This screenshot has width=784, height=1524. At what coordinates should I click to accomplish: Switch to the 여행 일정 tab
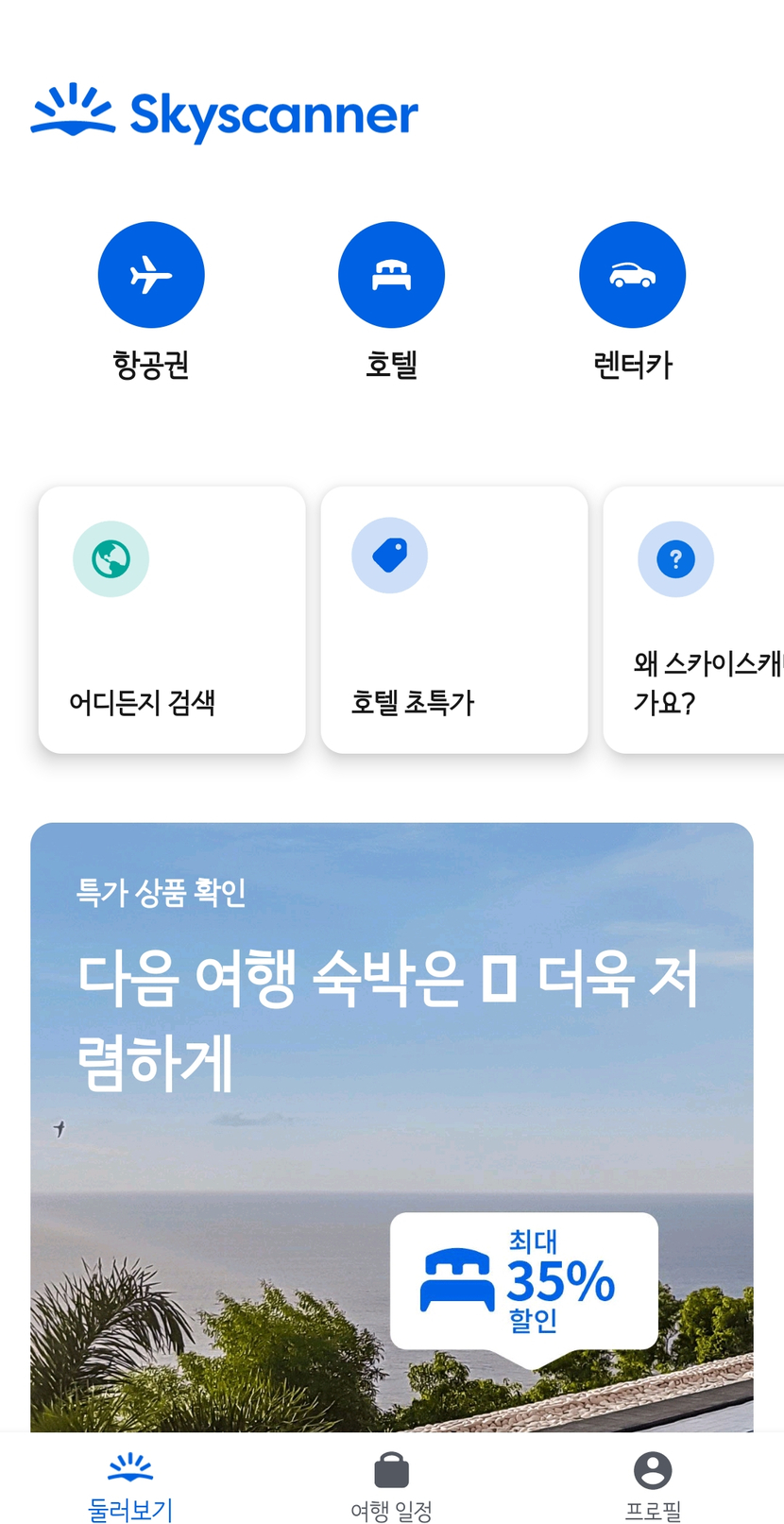coord(391,1485)
